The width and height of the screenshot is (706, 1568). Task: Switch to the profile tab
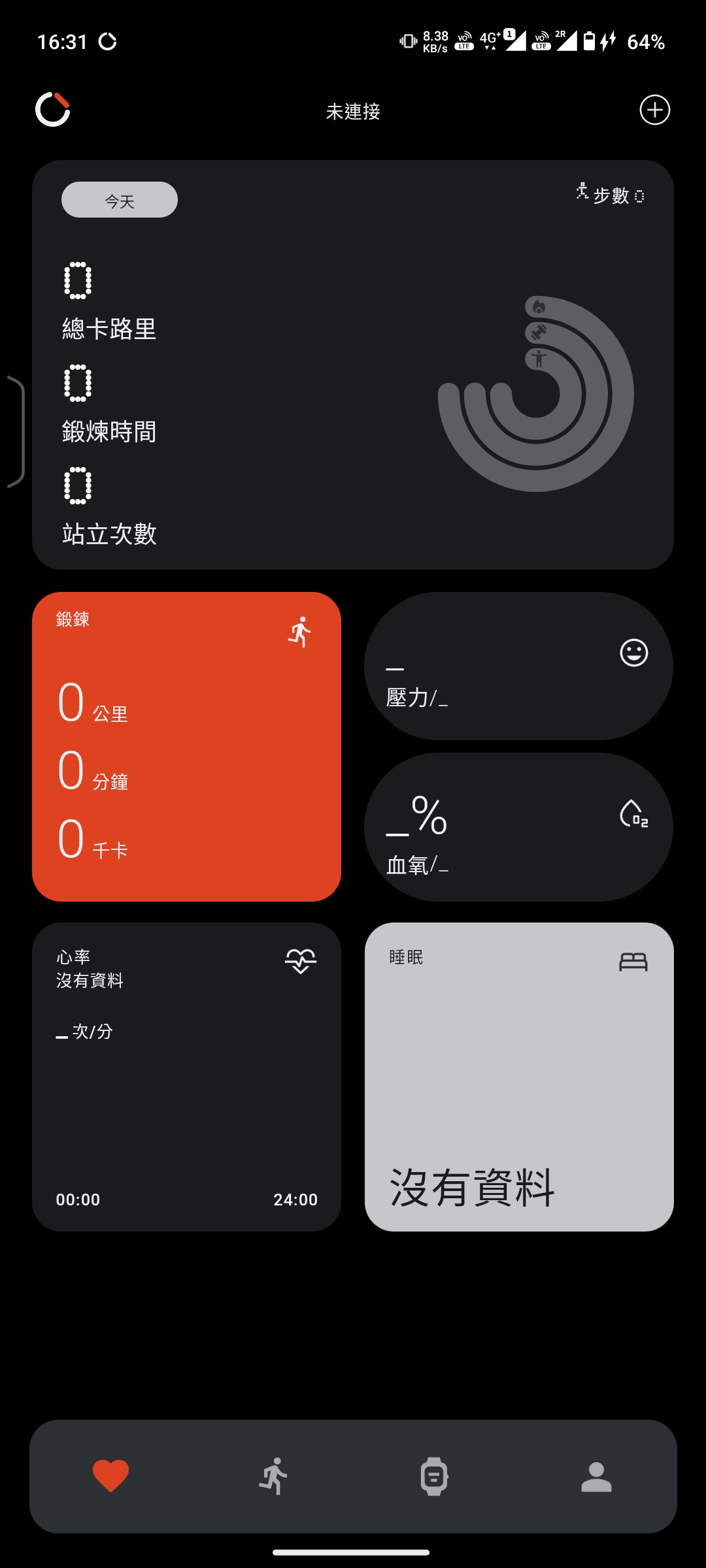point(596,1477)
